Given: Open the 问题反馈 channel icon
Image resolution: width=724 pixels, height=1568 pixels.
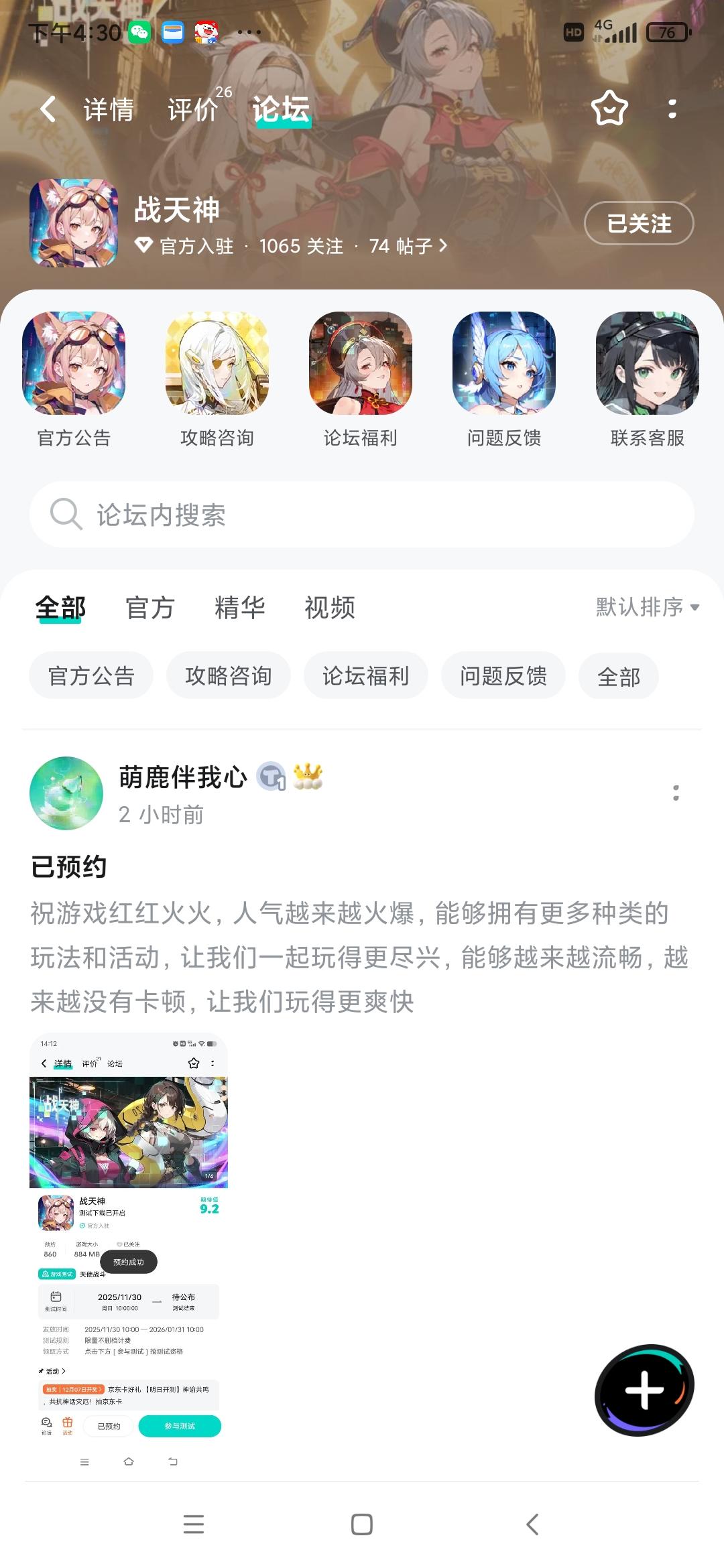Looking at the screenshot, I should click(x=504, y=365).
